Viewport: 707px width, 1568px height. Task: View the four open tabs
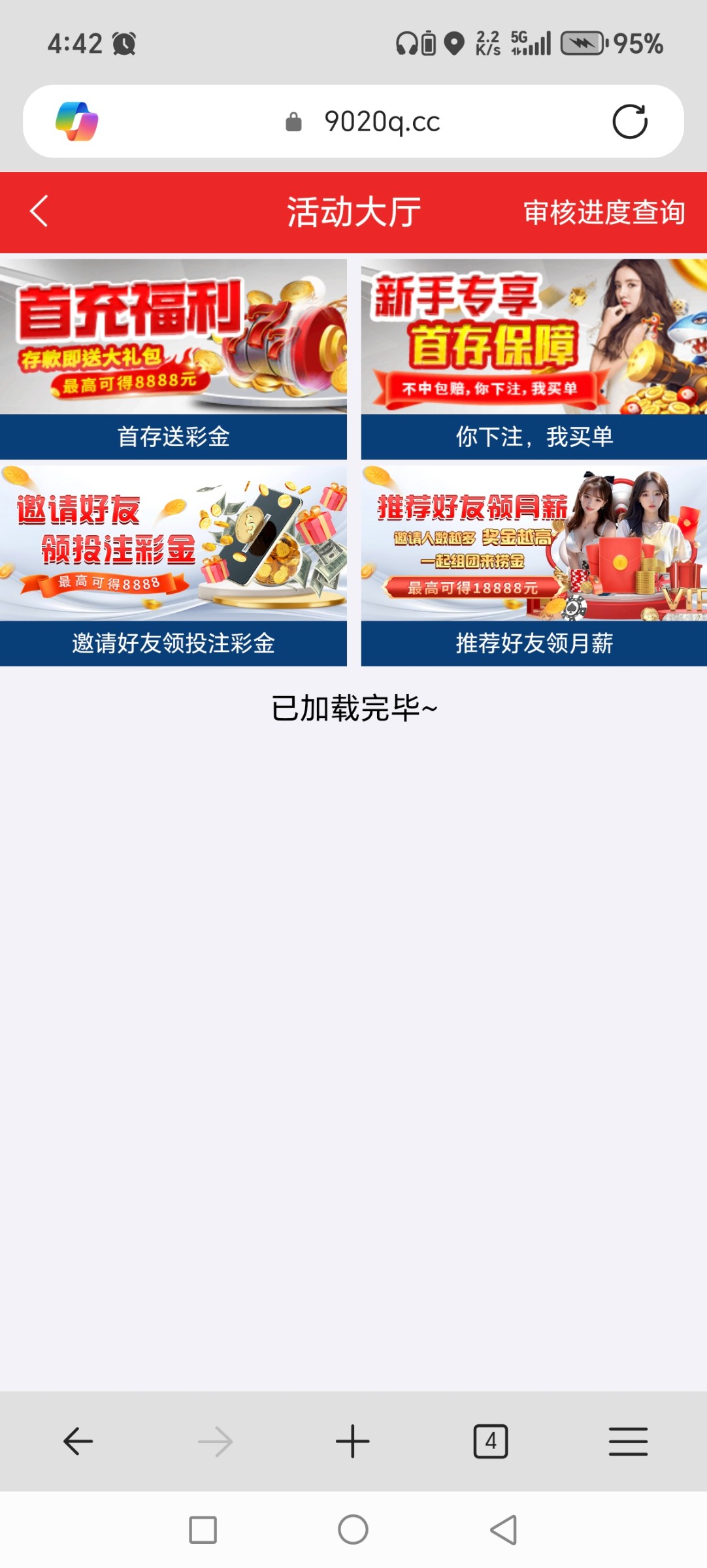490,1441
